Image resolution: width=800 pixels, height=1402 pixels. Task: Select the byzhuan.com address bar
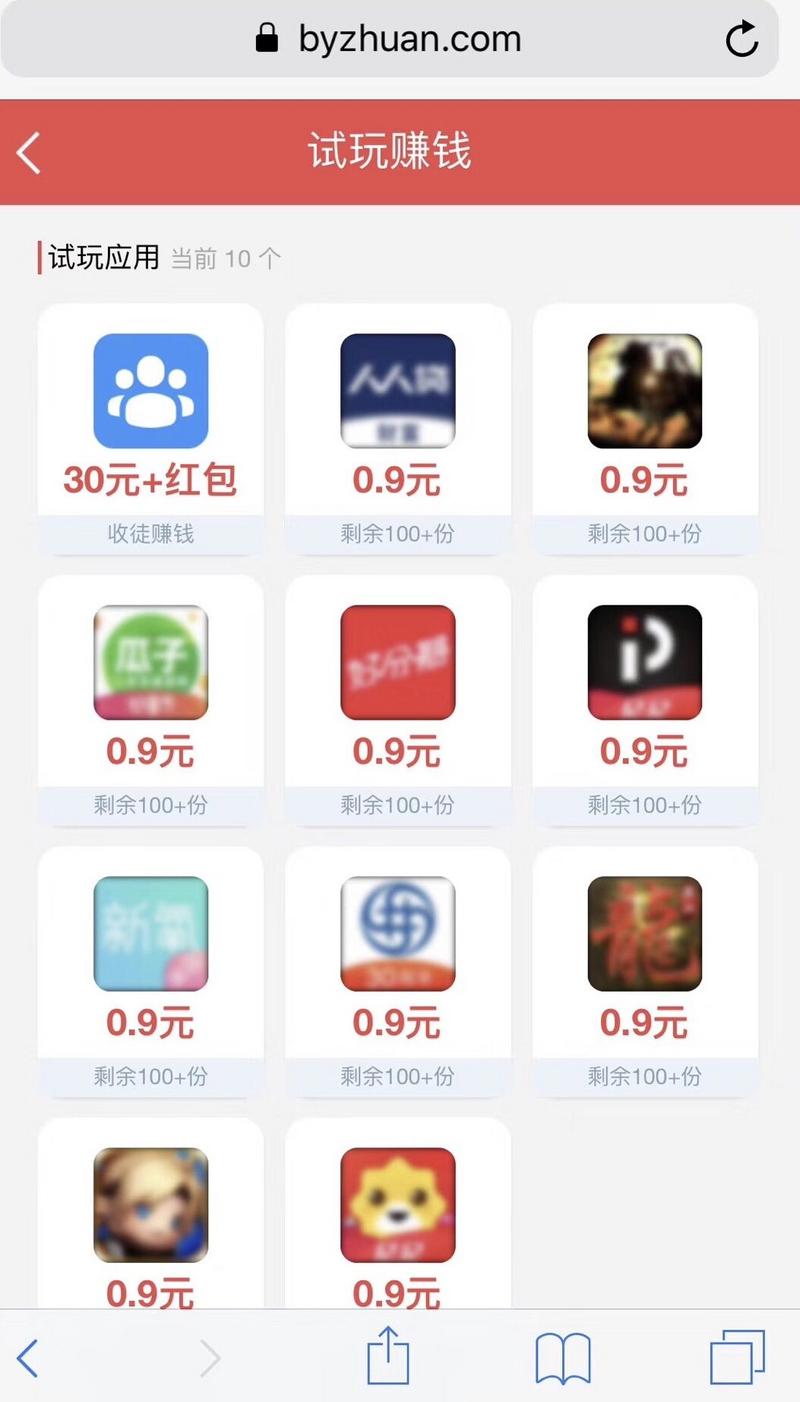point(400,39)
